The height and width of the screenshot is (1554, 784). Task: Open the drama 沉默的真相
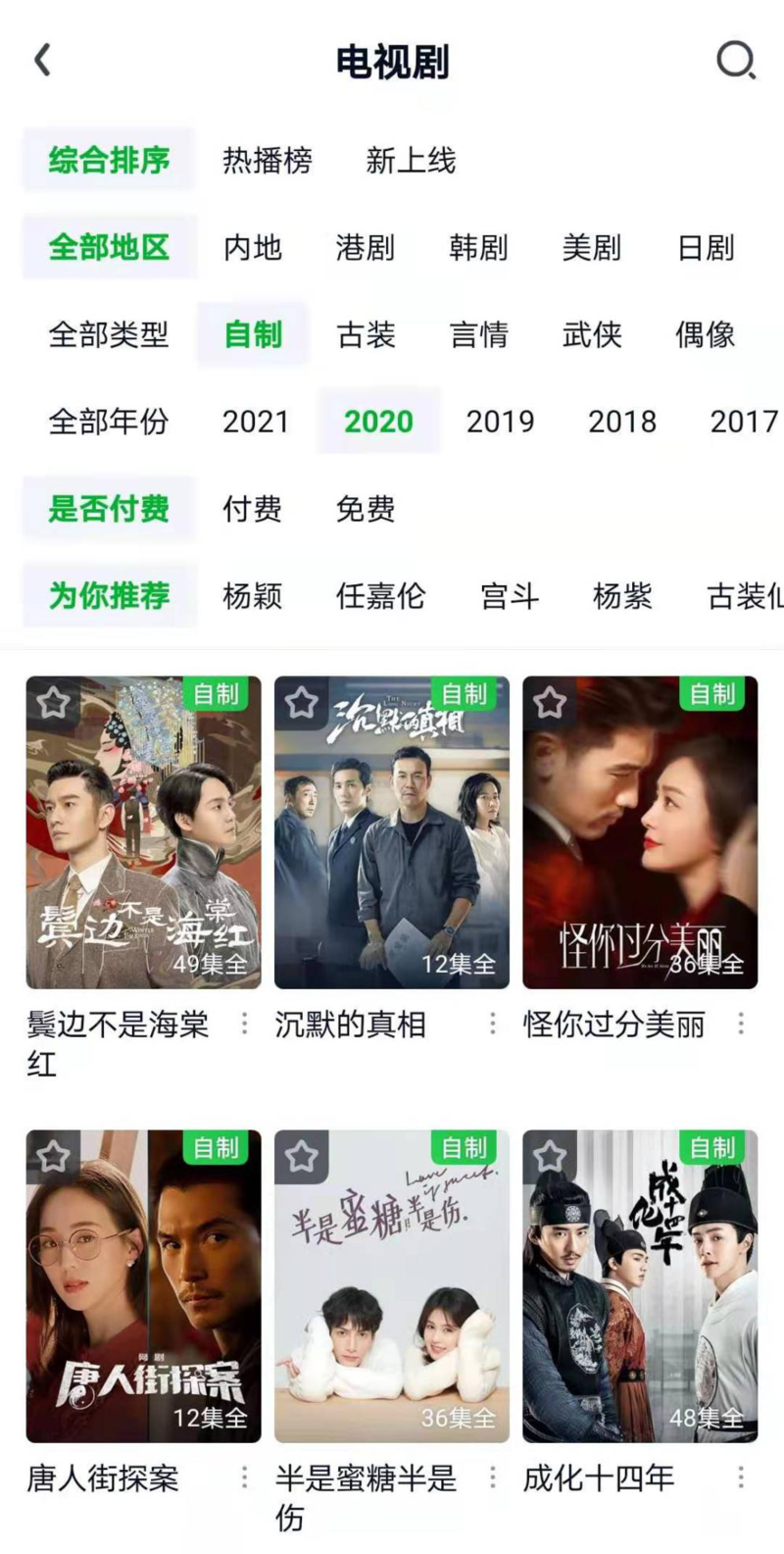[x=392, y=833]
